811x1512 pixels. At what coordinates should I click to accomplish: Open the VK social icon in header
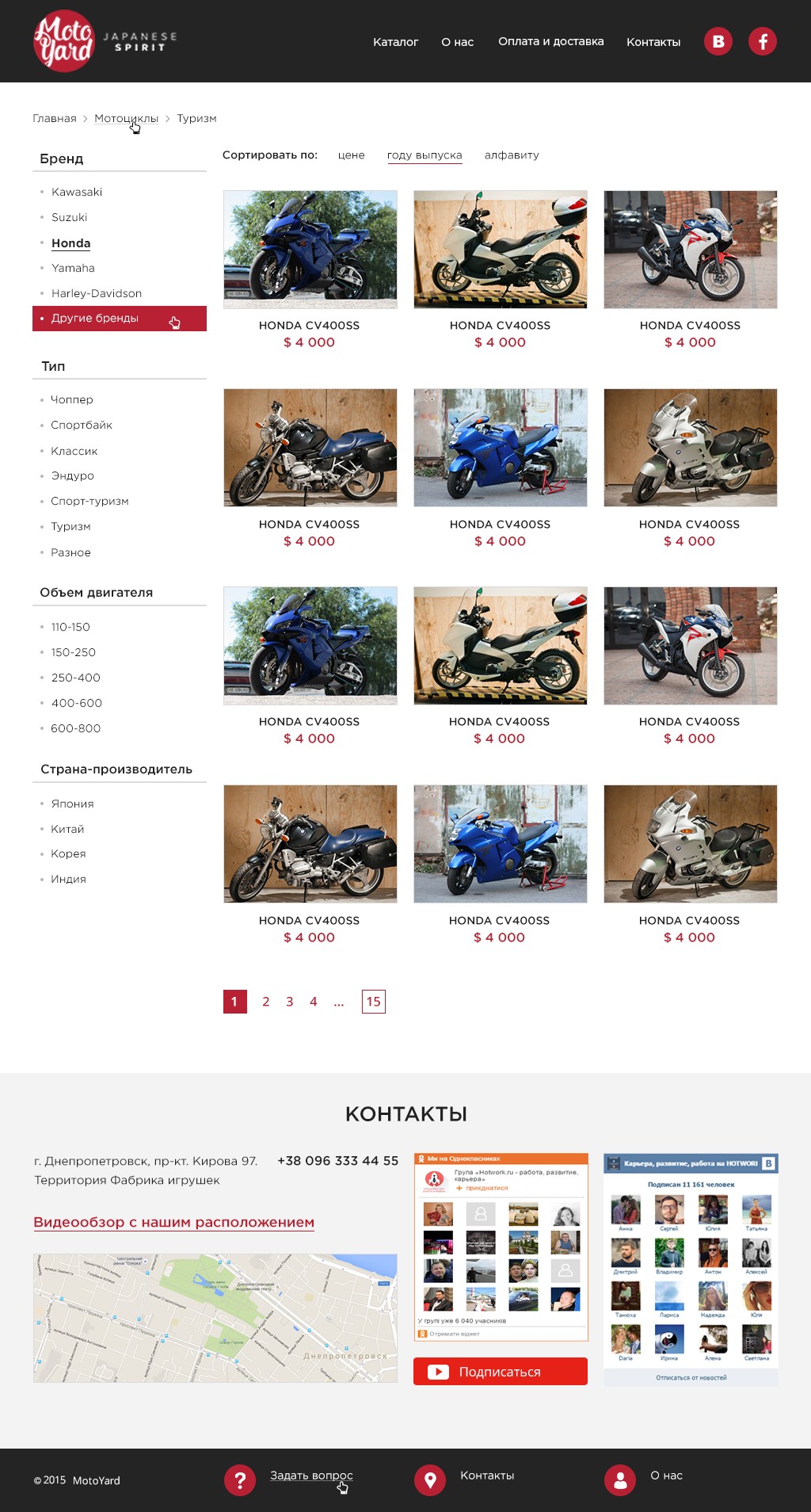(718, 41)
